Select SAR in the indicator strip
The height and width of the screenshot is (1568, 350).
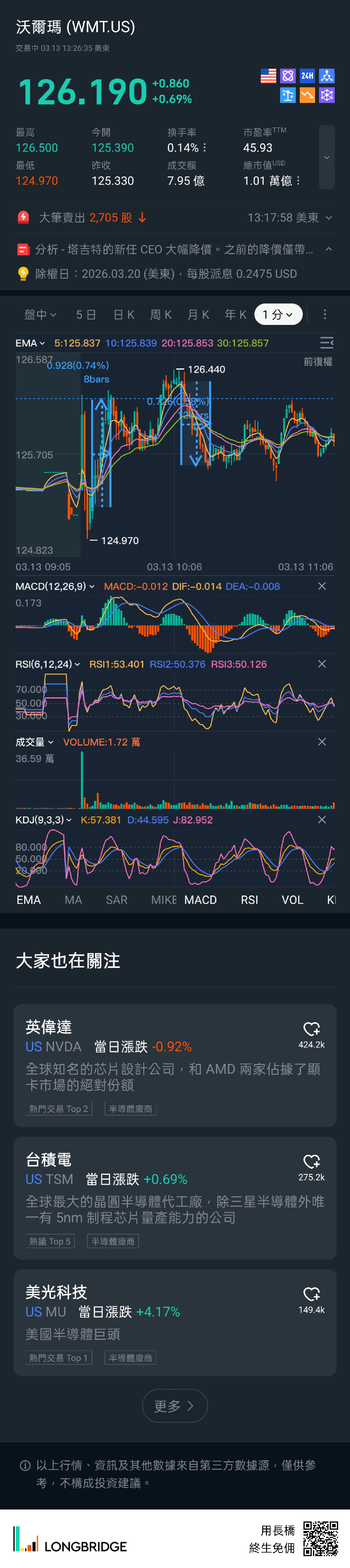[116, 900]
